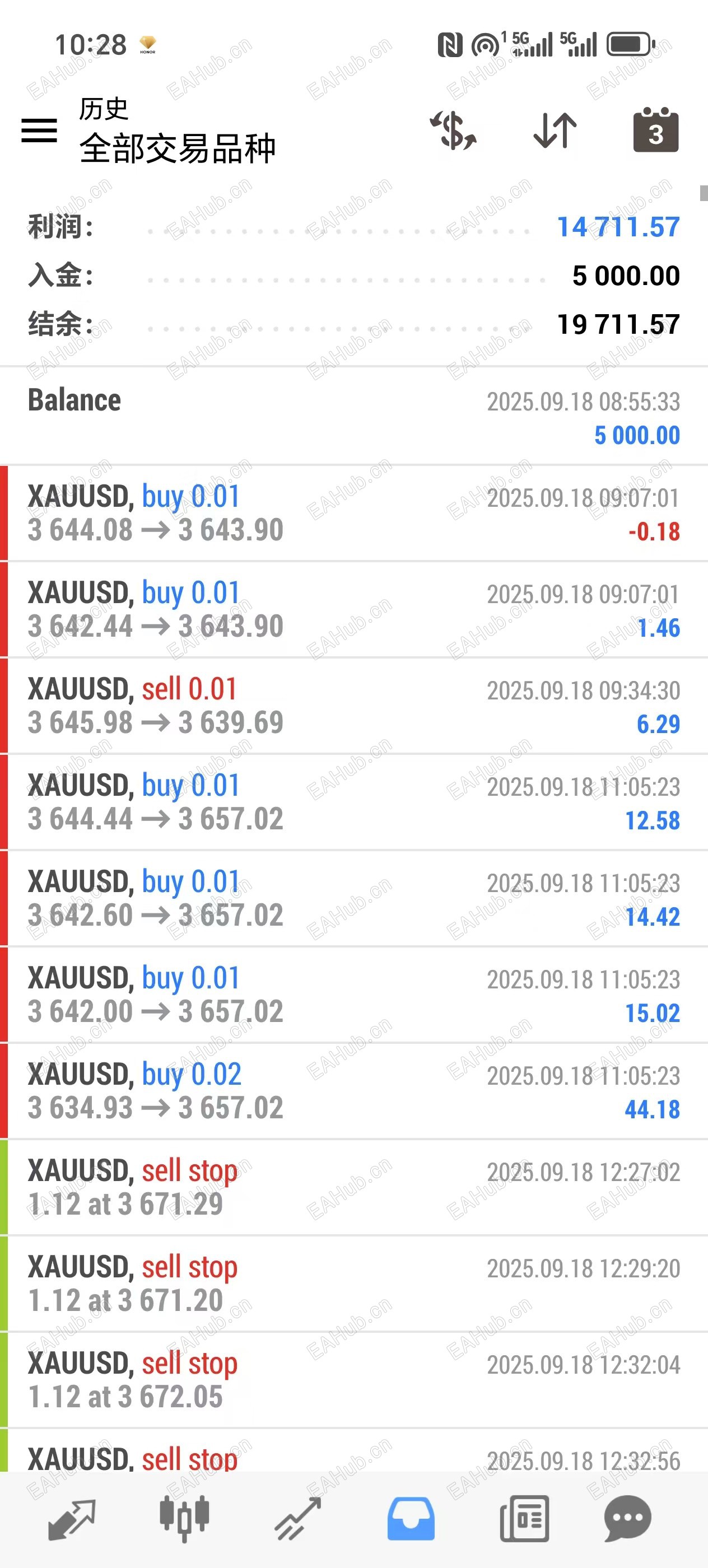Expand the XAUUSD buy 0.02 trade with 44.18
The image size is (708, 1568).
pyautogui.click(x=353, y=1091)
